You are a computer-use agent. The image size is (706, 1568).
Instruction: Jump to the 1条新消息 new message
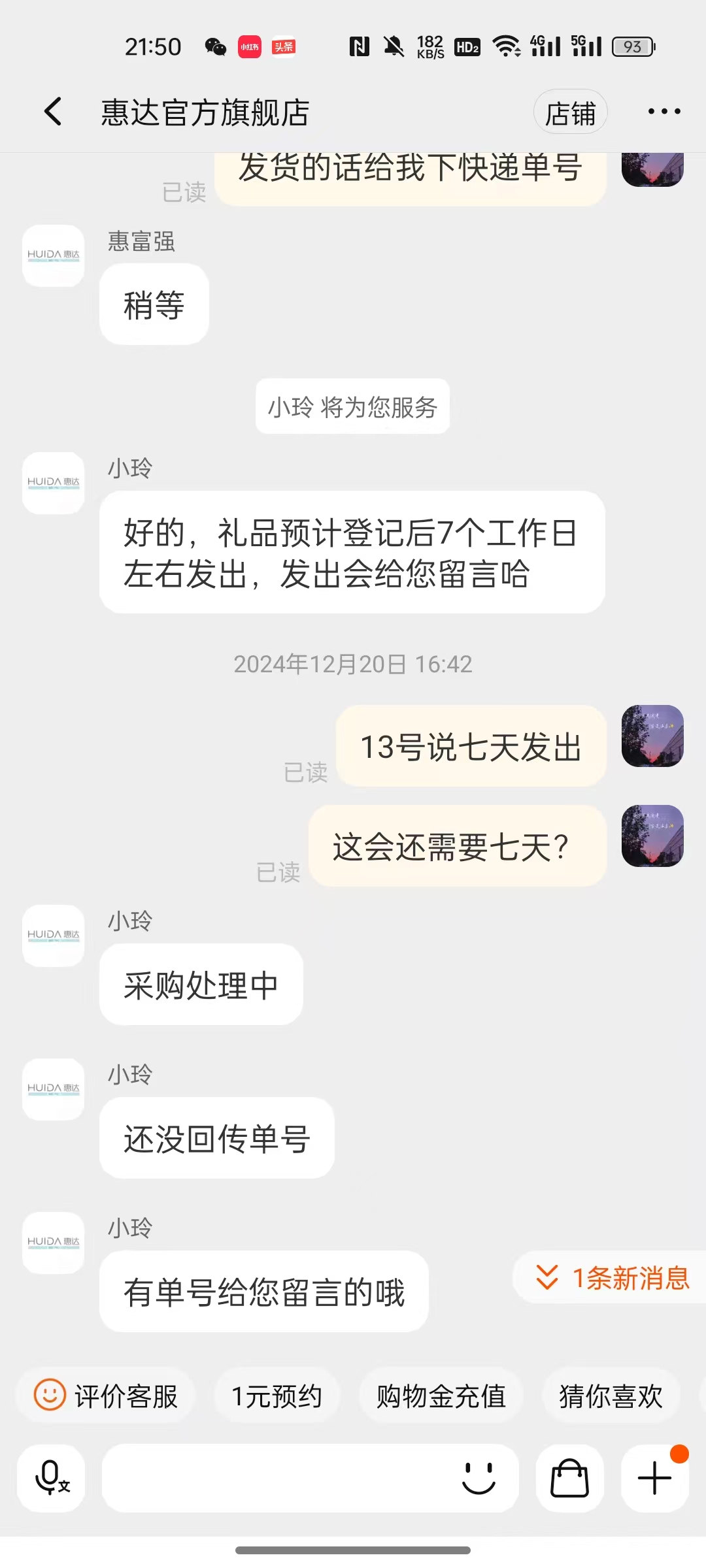click(613, 1278)
